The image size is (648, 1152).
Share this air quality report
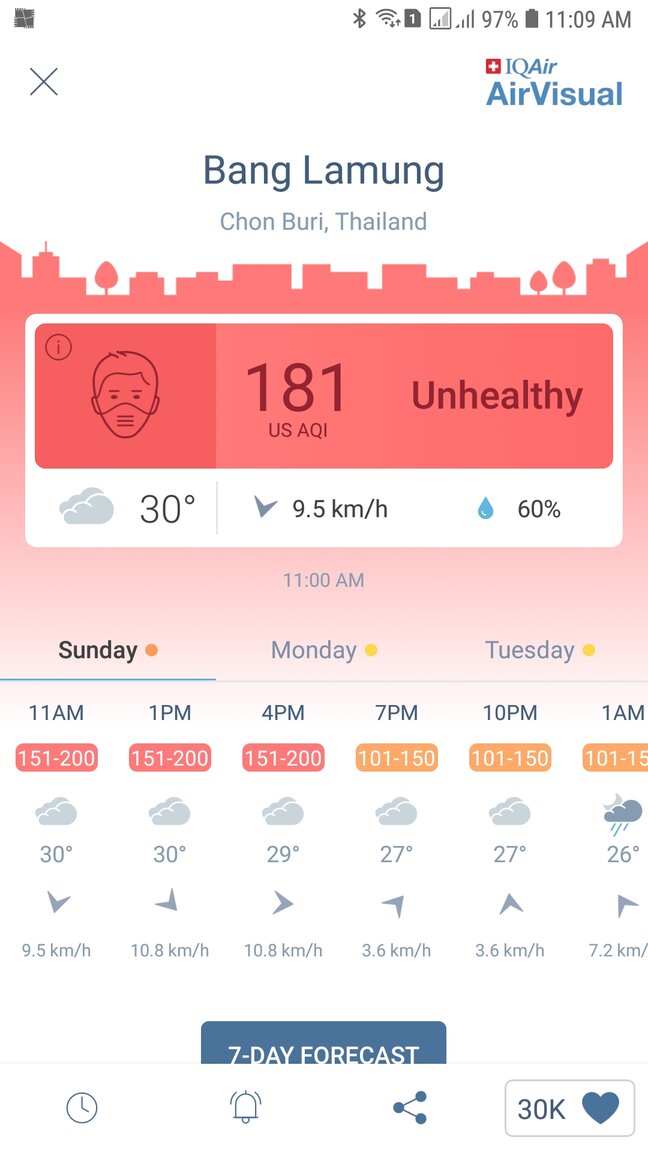[410, 1107]
